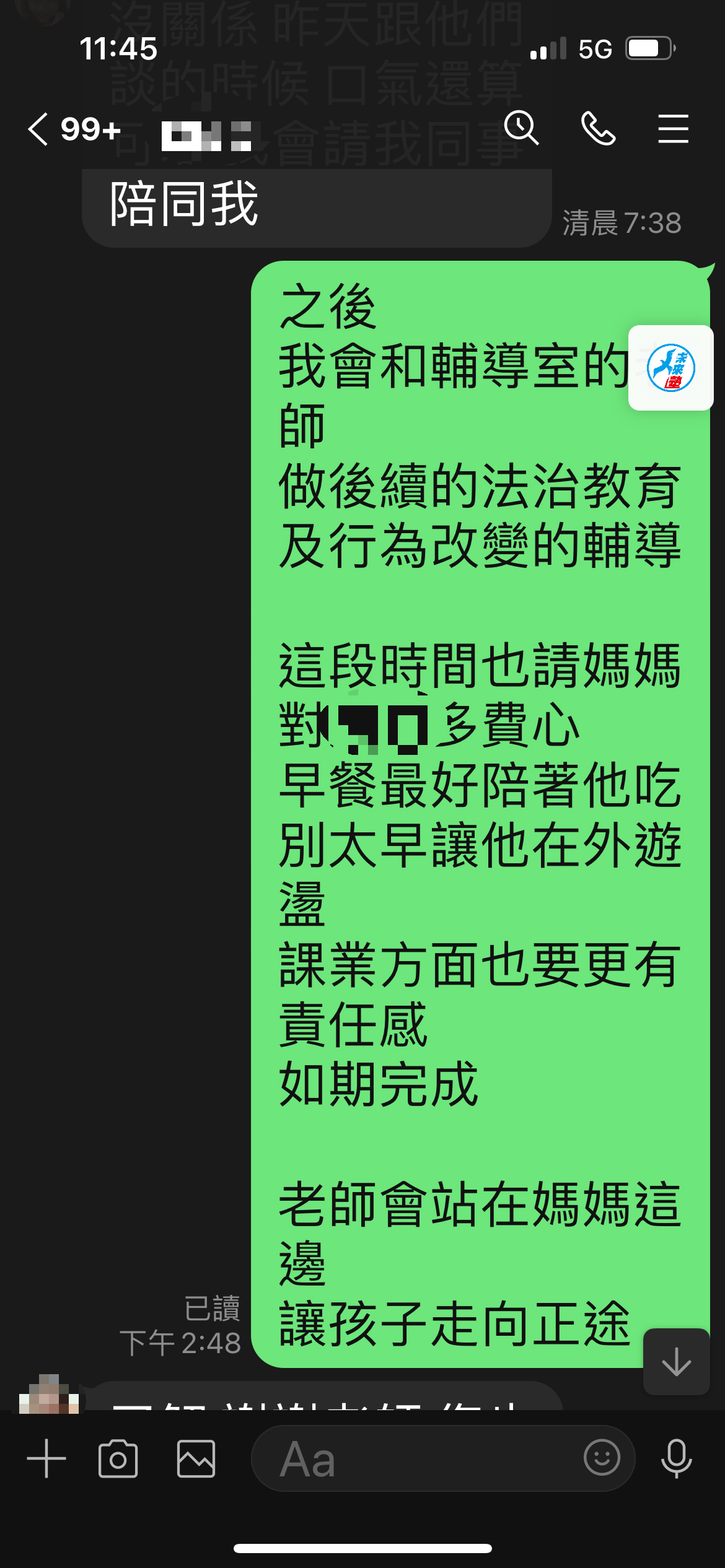Open the photo gallery picker

196,1458
